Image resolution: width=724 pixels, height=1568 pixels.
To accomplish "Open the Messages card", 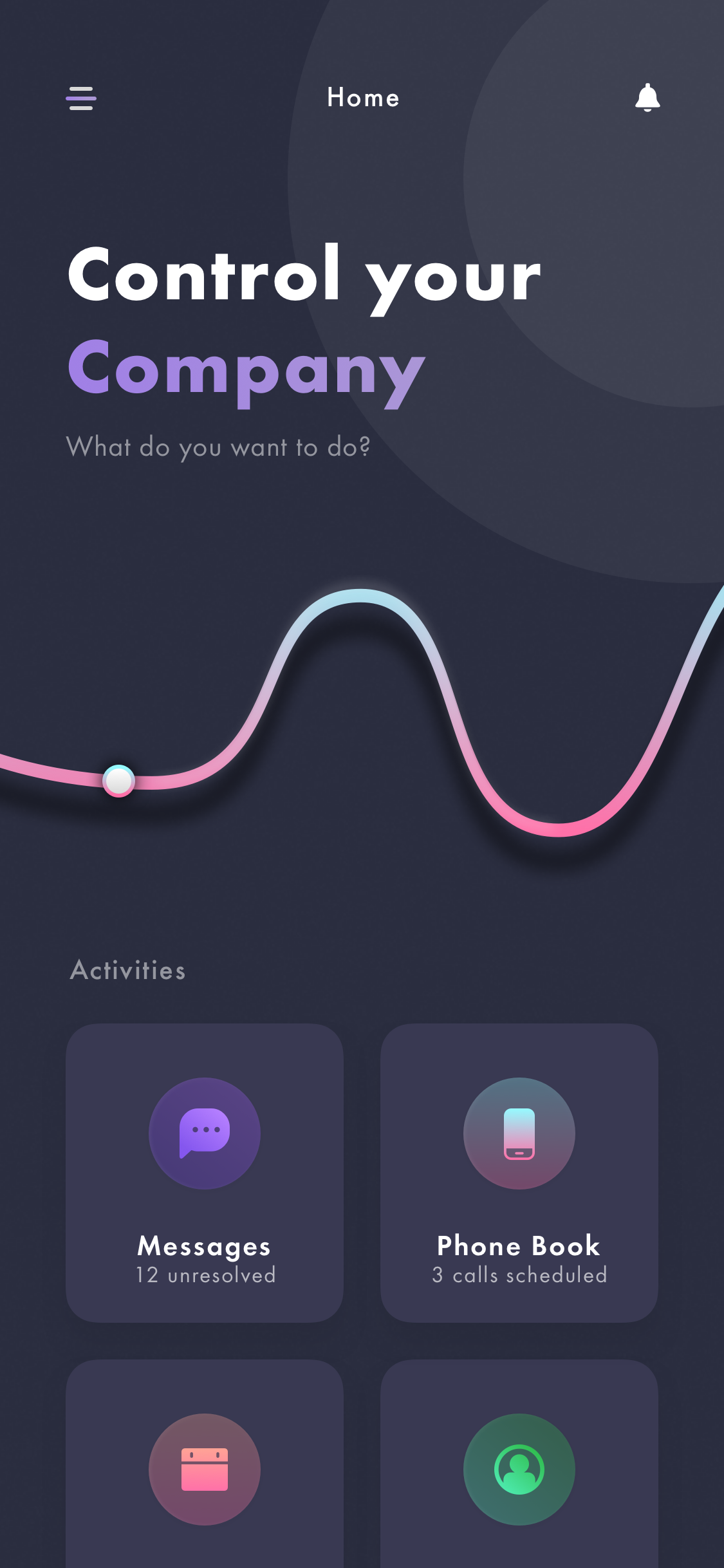I will point(205,1173).
